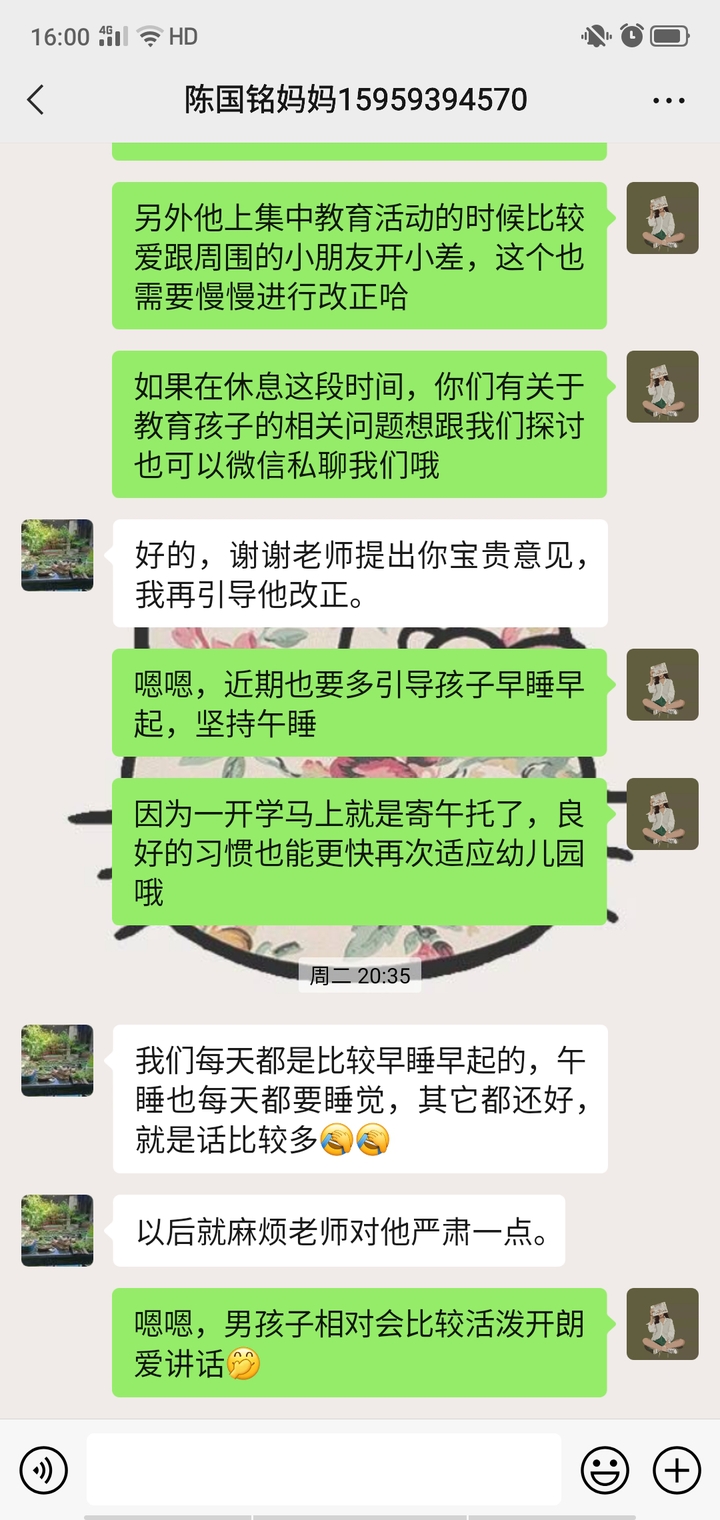720x1520 pixels.
Task: Focus the message text field
Action: (x=323, y=1470)
